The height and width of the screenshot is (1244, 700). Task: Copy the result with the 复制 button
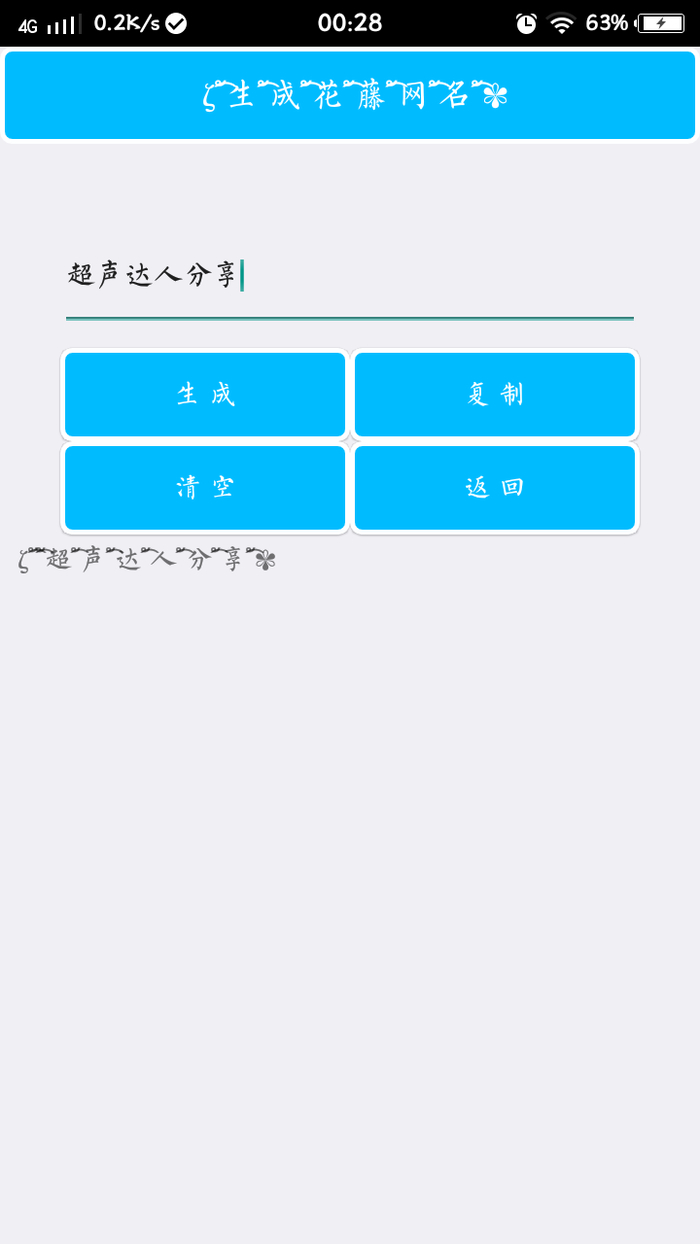[495, 394]
